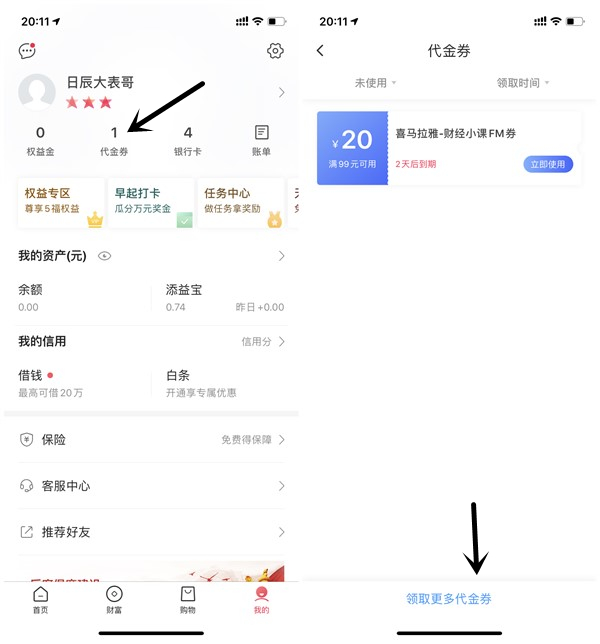The height and width of the screenshot is (644, 600).
Task: Open 代金券 vouchers from profile
Action: [x=114, y=141]
